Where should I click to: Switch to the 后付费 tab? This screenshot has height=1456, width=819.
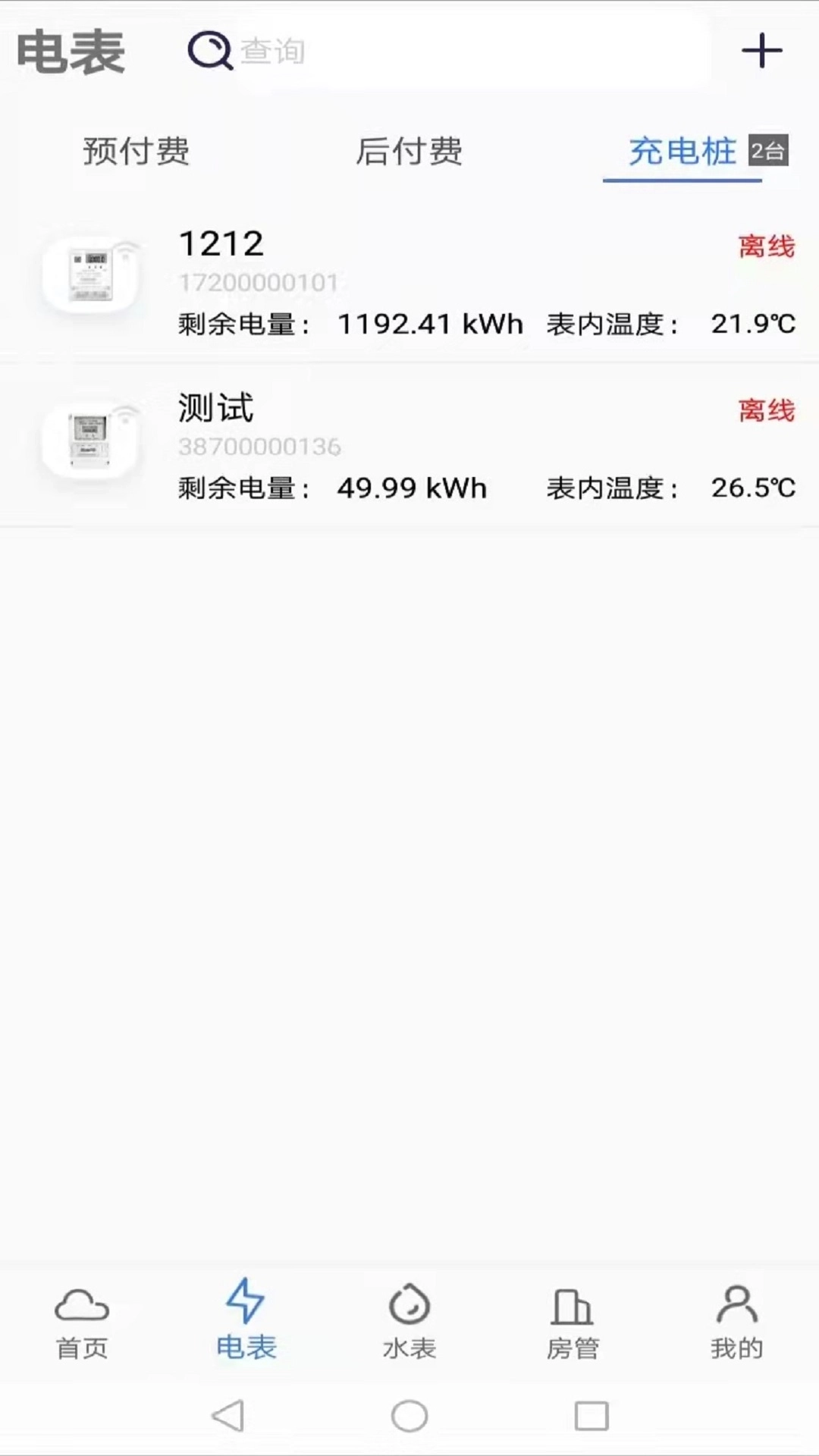(410, 152)
